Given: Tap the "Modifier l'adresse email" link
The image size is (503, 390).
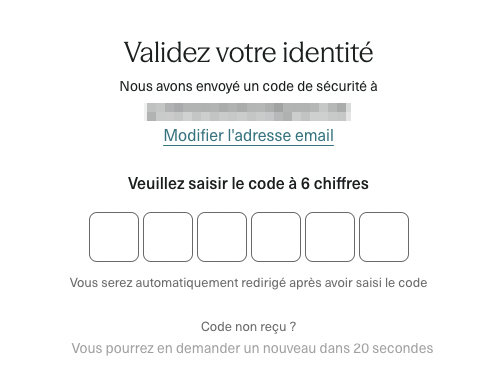Looking at the screenshot, I should click(x=248, y=136).
